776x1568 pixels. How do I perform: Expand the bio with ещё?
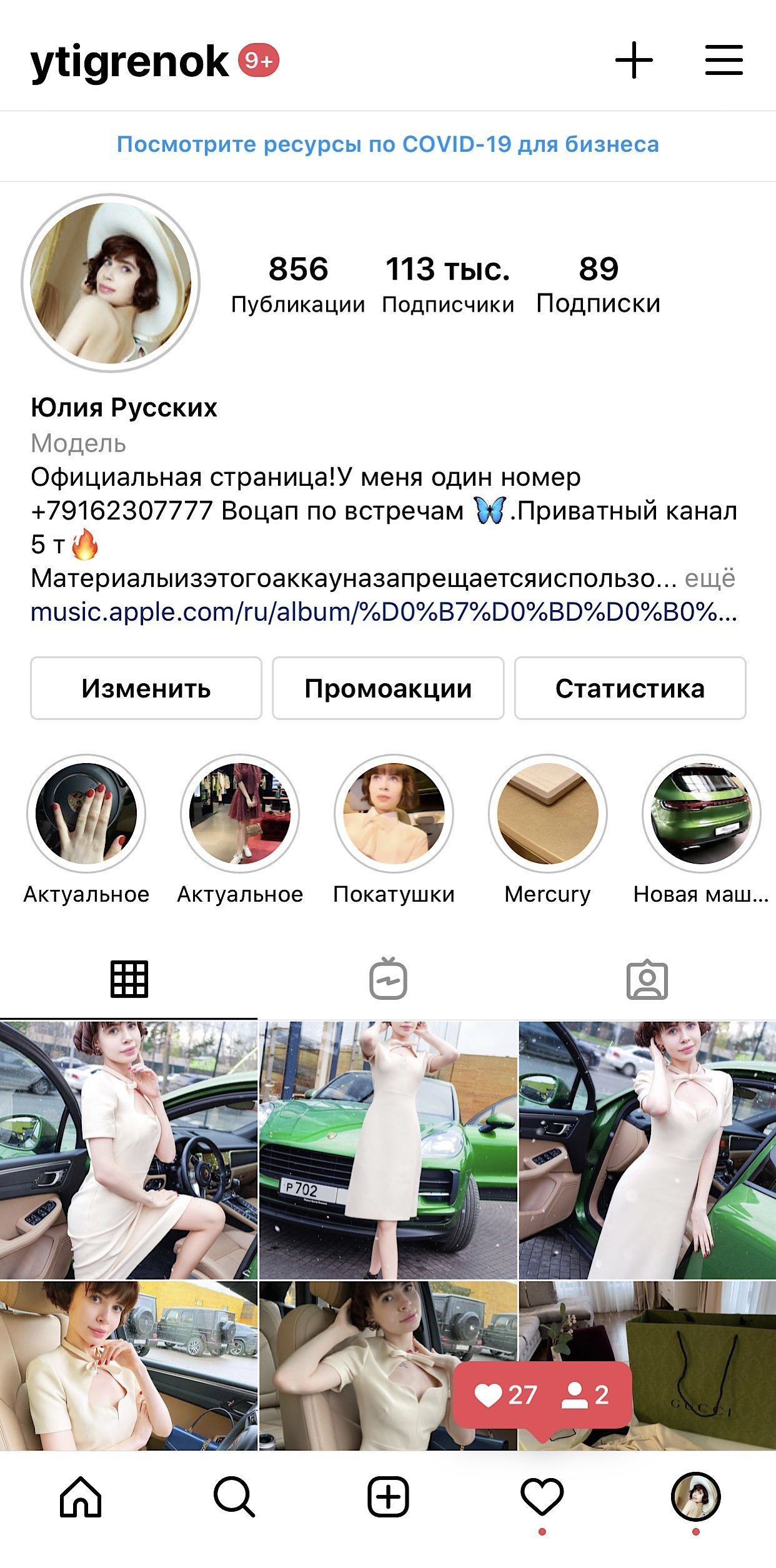[x=710, y=578]
